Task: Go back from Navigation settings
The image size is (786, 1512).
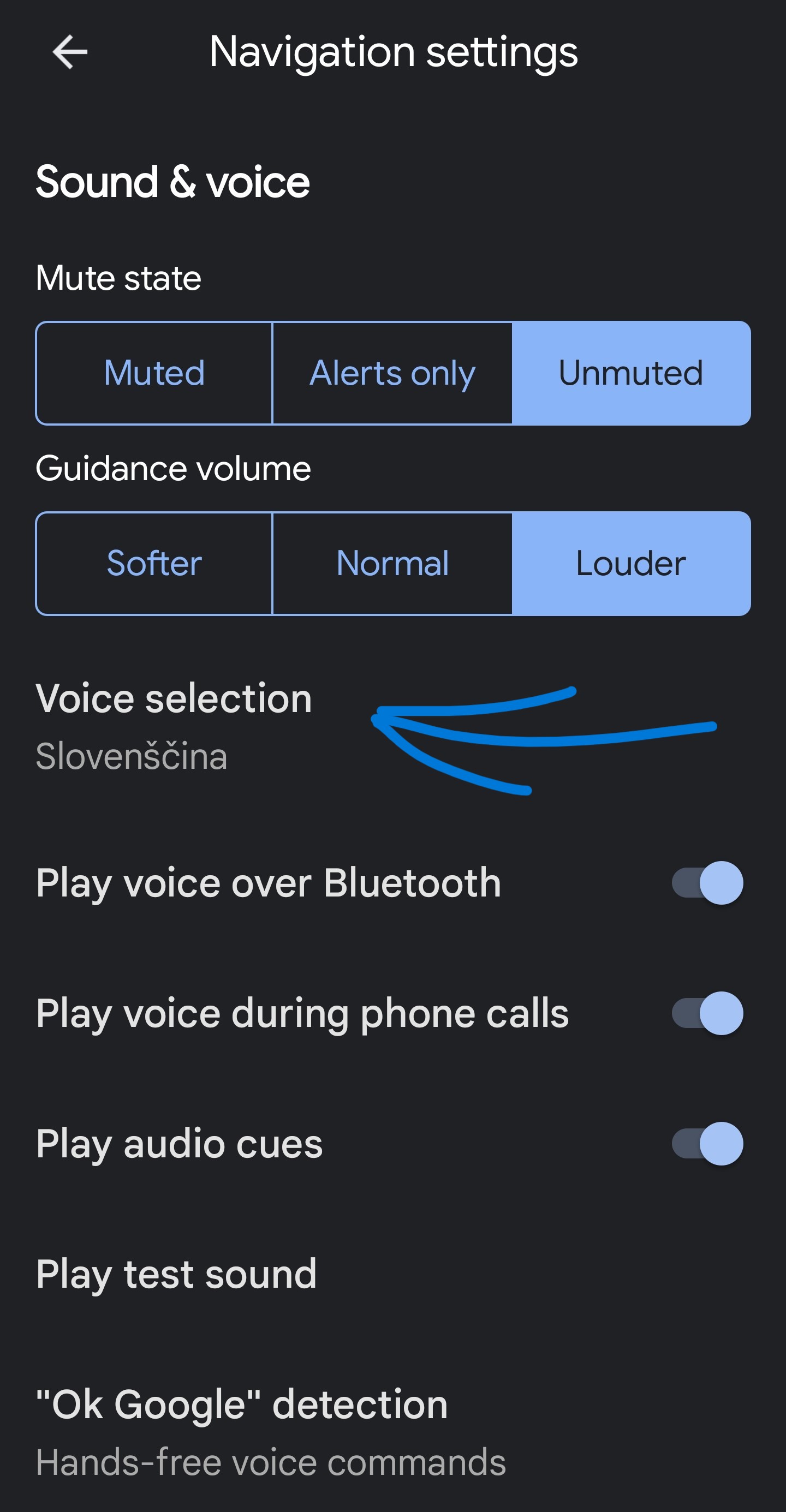Action: coord(70,52)
